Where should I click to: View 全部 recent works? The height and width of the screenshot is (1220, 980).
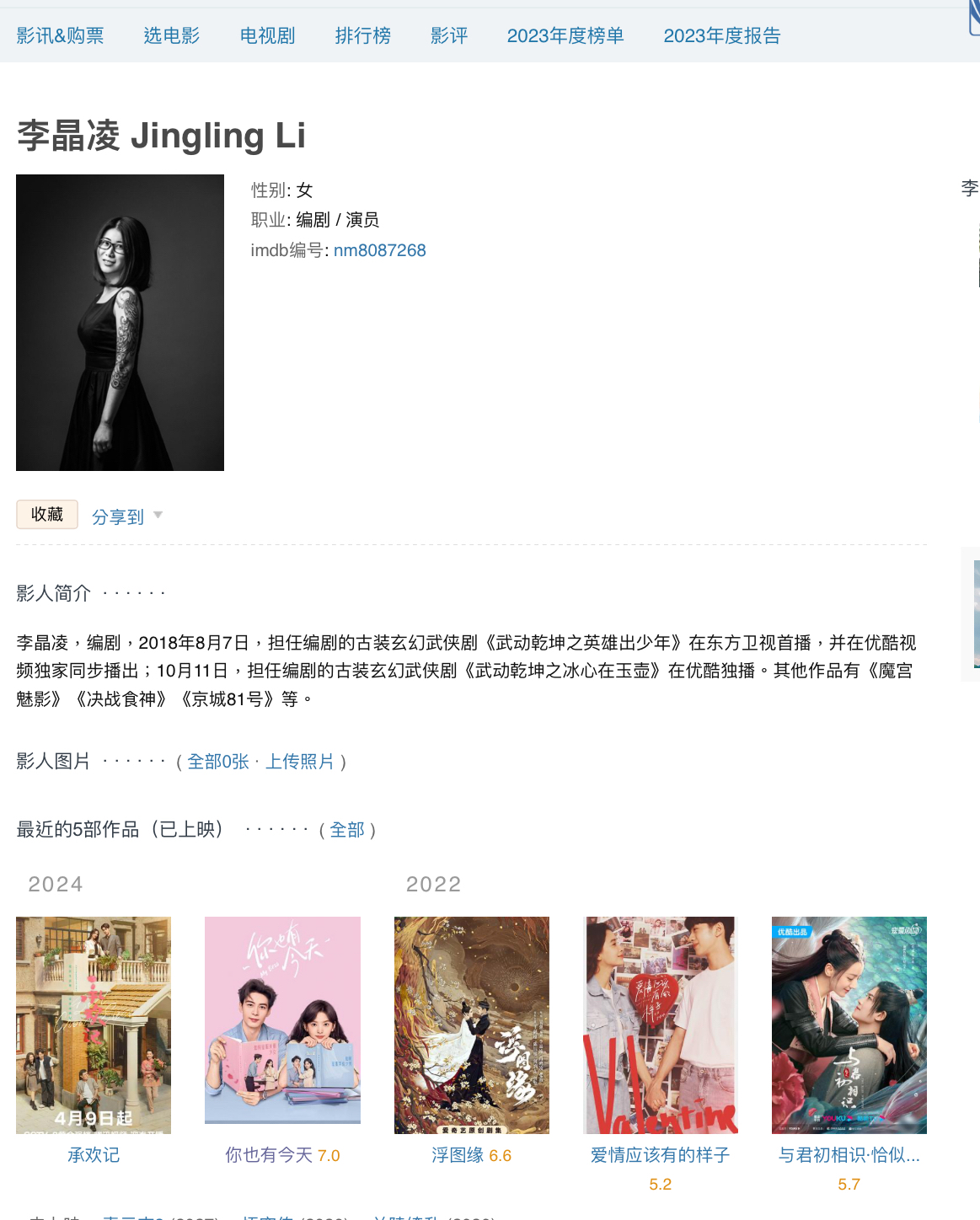[346, 830]
